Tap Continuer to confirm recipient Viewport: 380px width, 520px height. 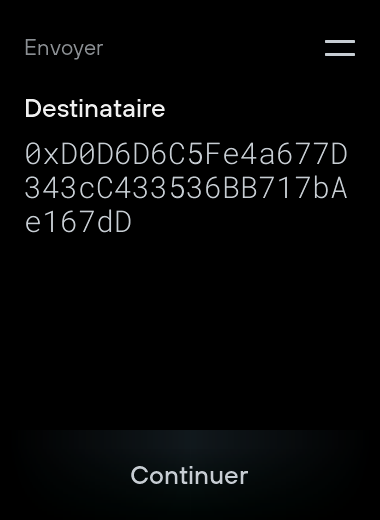[189, 475]
